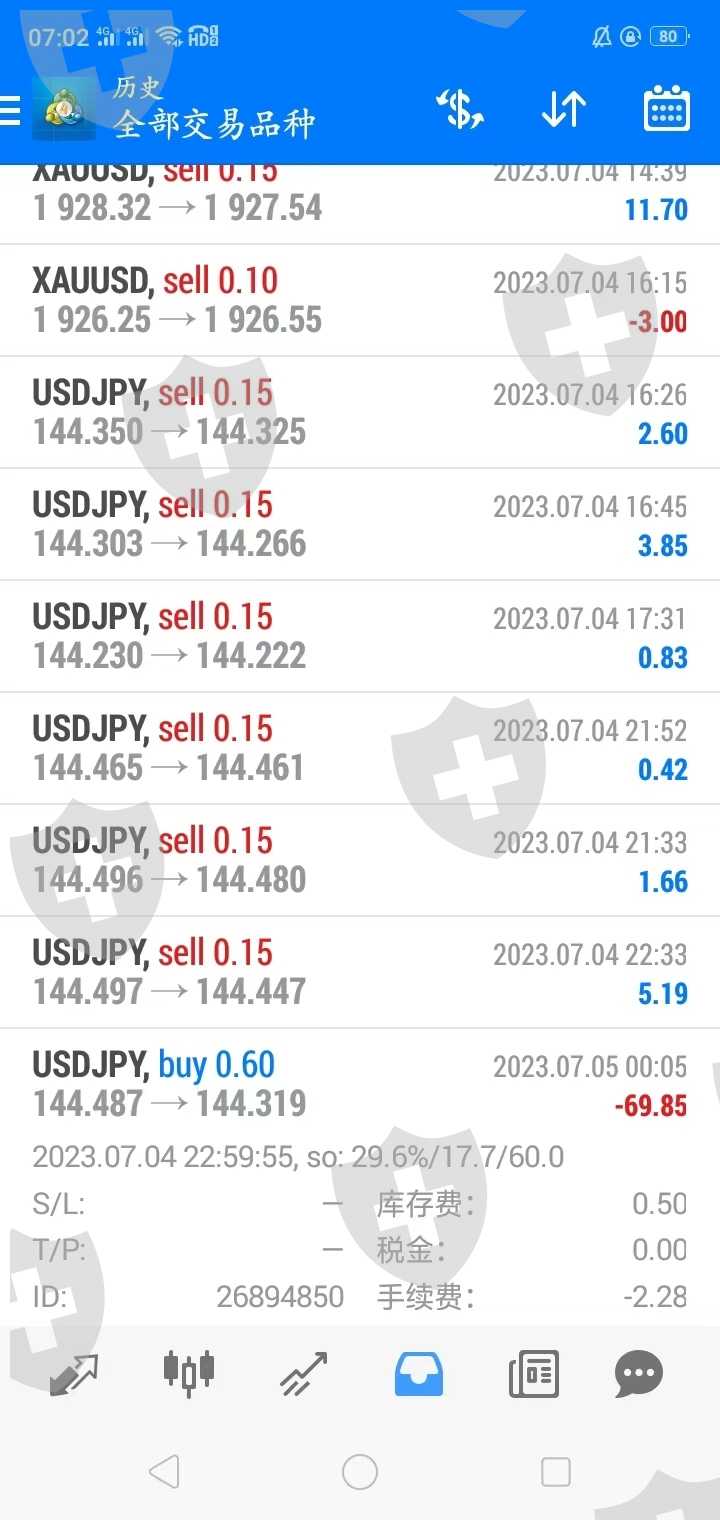720x1520 pixels.
Task: Switch to the Quotes tab
Action: 74,1374
